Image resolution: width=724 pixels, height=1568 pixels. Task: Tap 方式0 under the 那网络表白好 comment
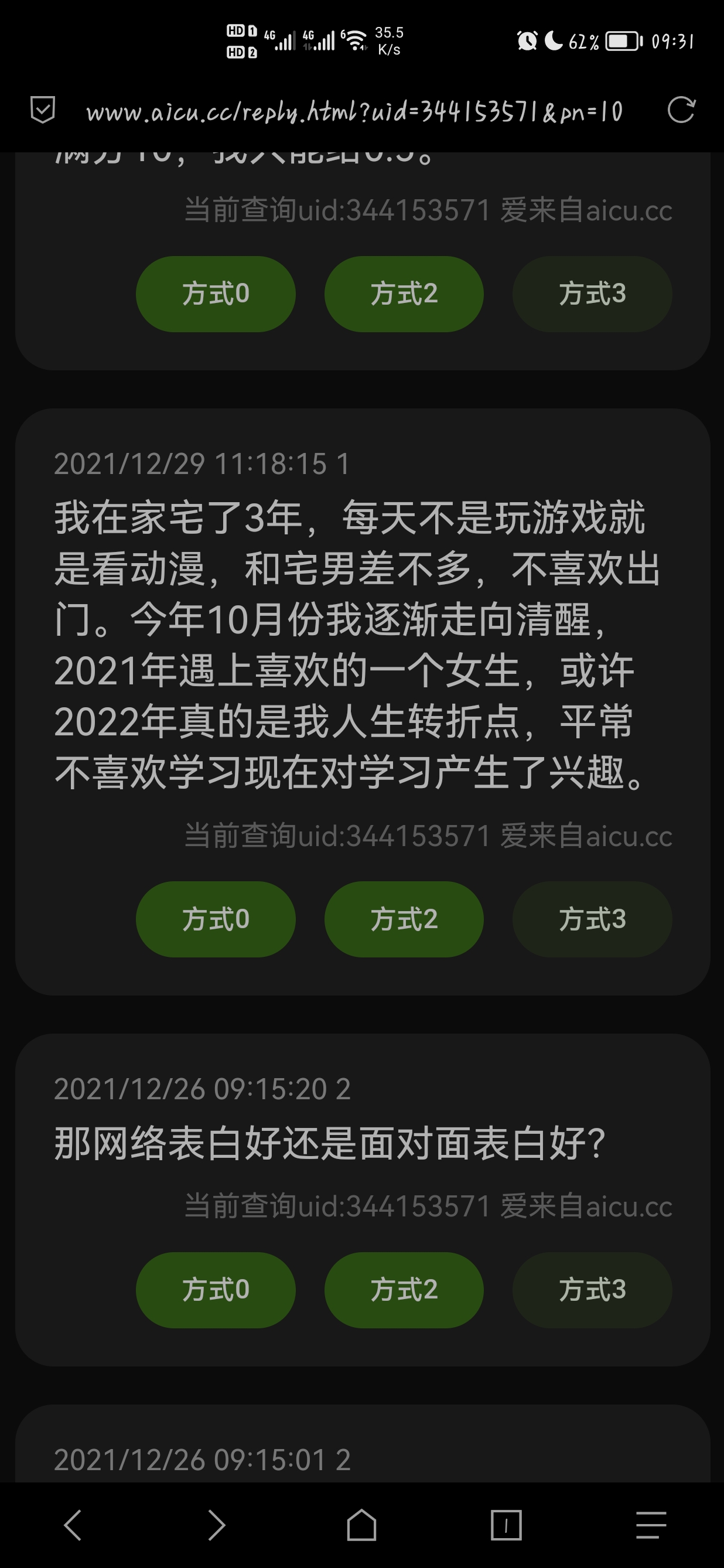(216, 1290)
